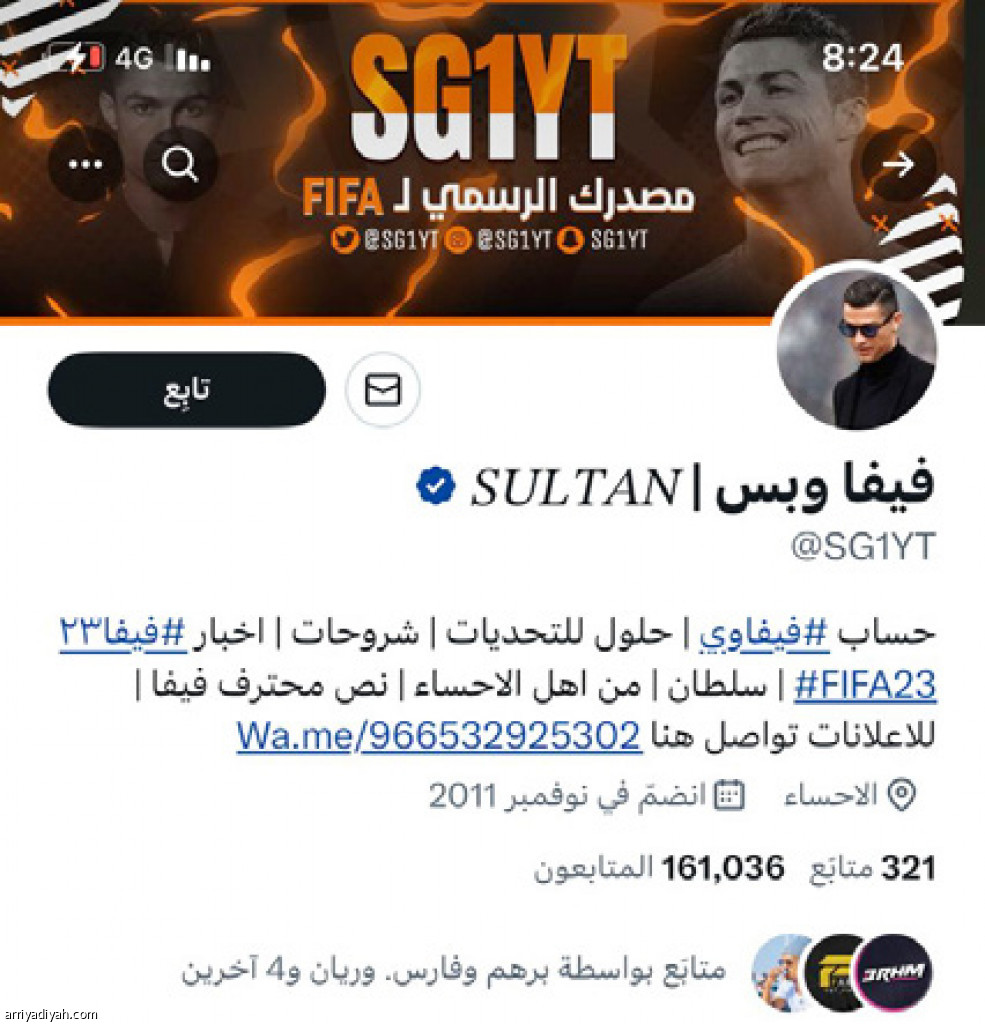View the 321 following list
The height and width of the screenshot is (1024, 985).
coord(872,868)
